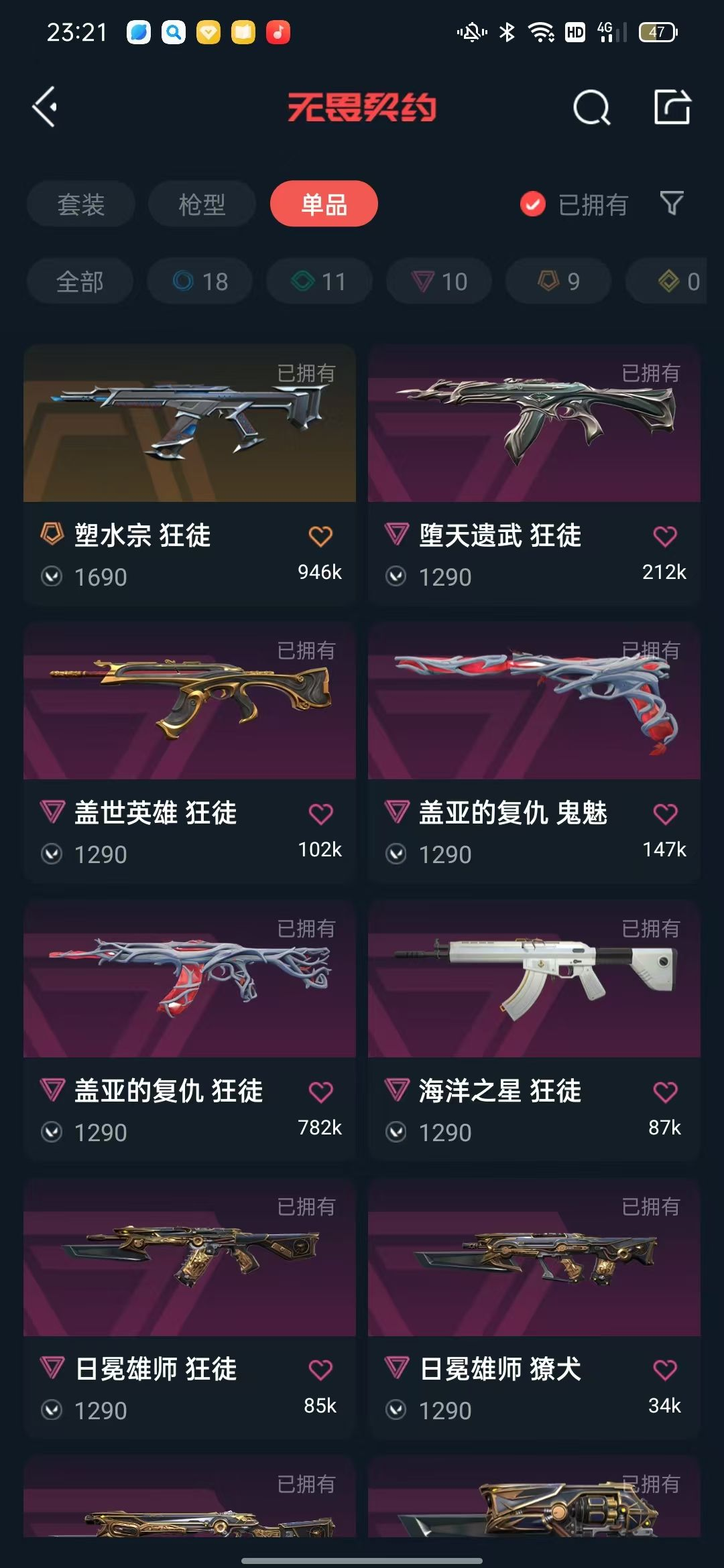724x1568 pixels.
Task: Share this page via the share icon
Action: coord(672,107)
